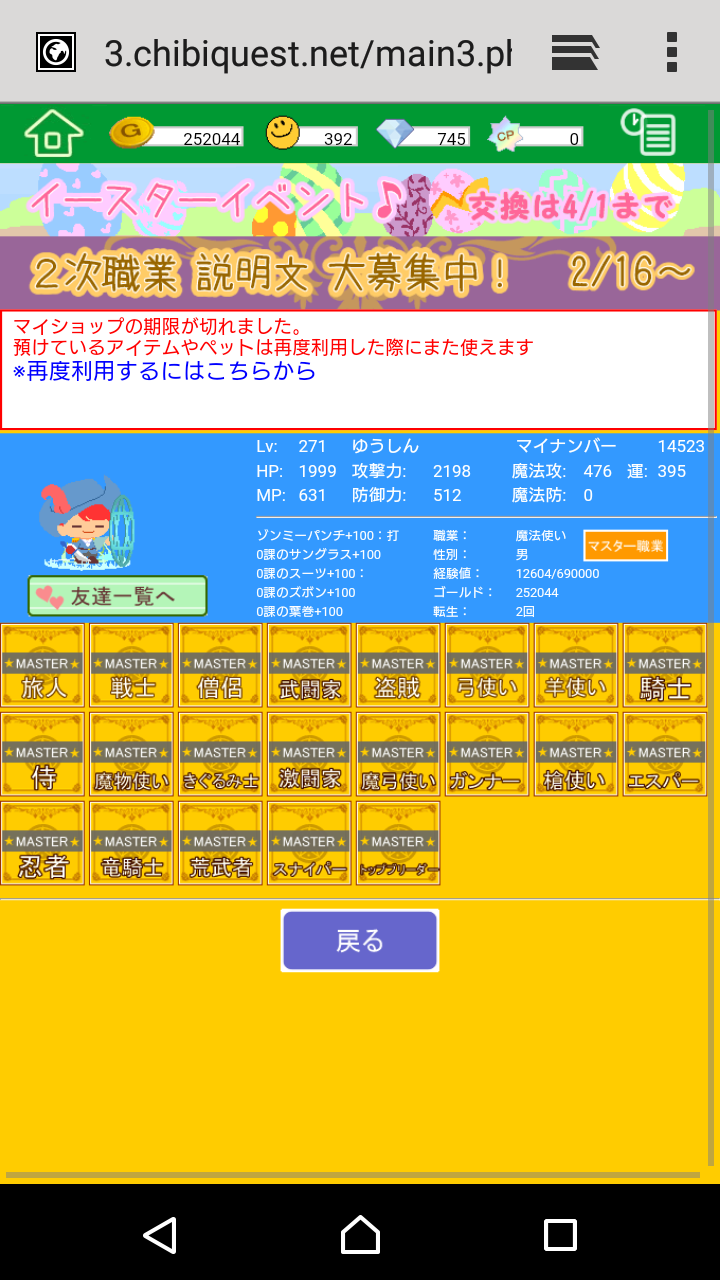Tap the 再度利用するにはこちらから link
Screen dimensions: 720x1280
tap(164, 371)
